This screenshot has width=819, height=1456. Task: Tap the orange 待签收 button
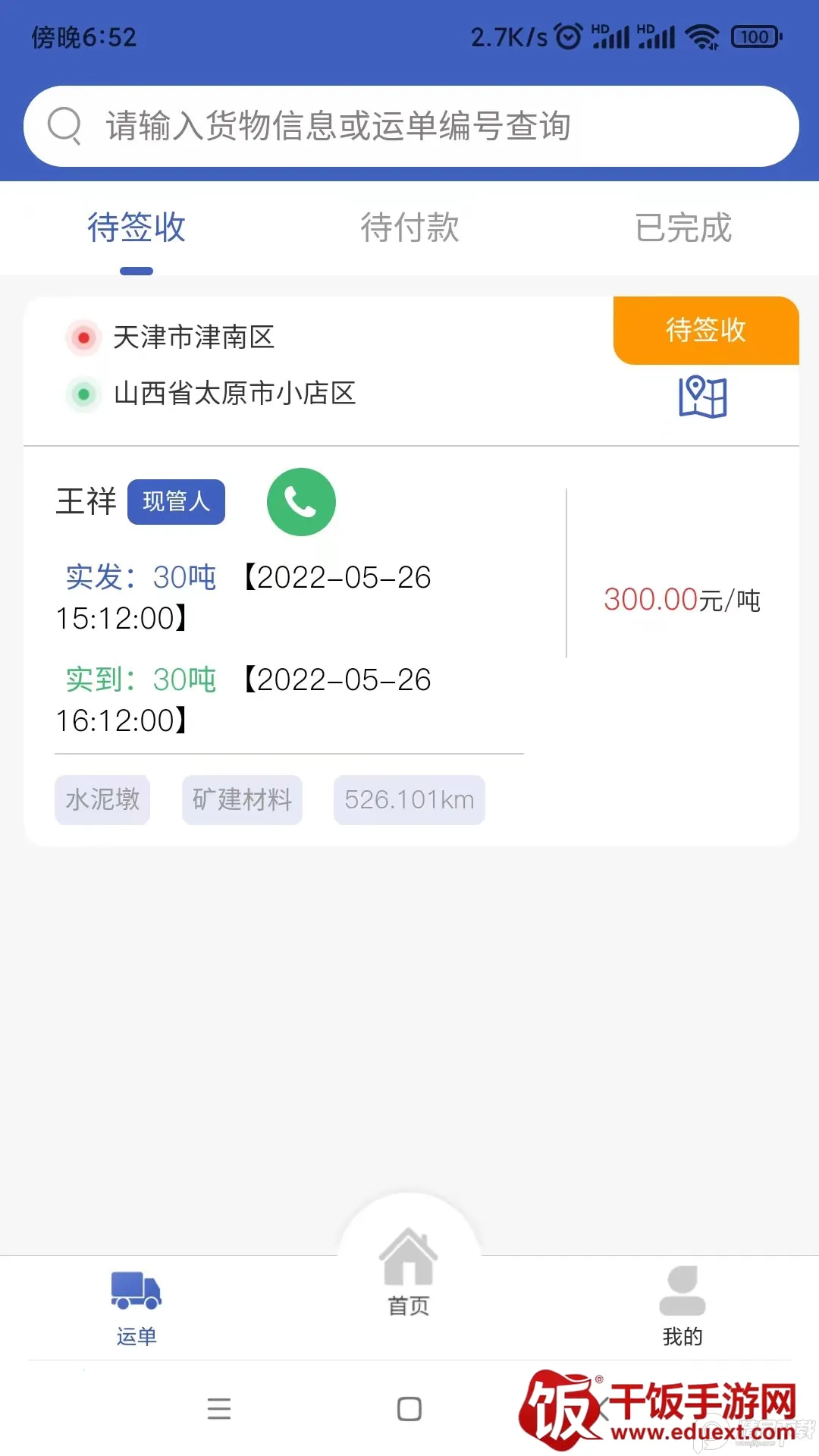click(705, 331)
